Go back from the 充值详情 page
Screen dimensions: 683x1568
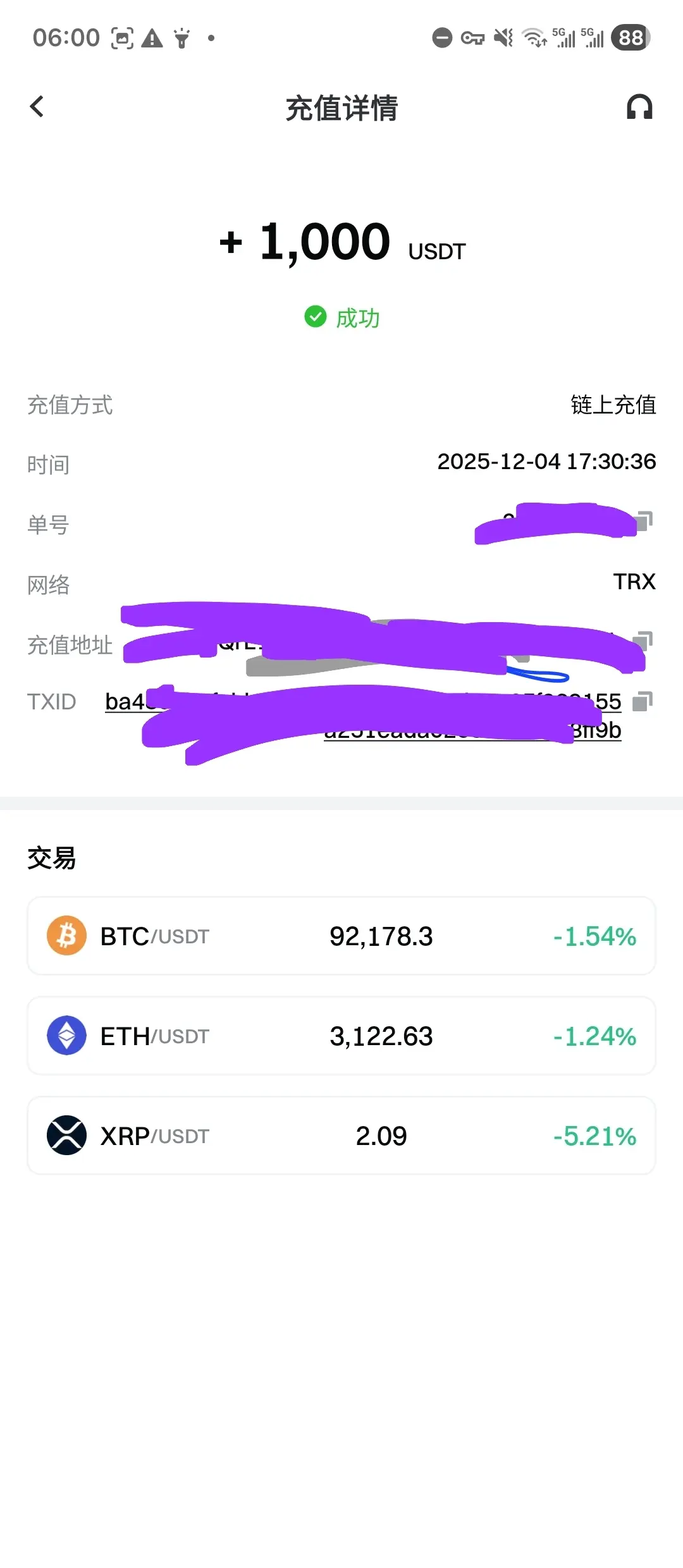click(x=37, y=107)
